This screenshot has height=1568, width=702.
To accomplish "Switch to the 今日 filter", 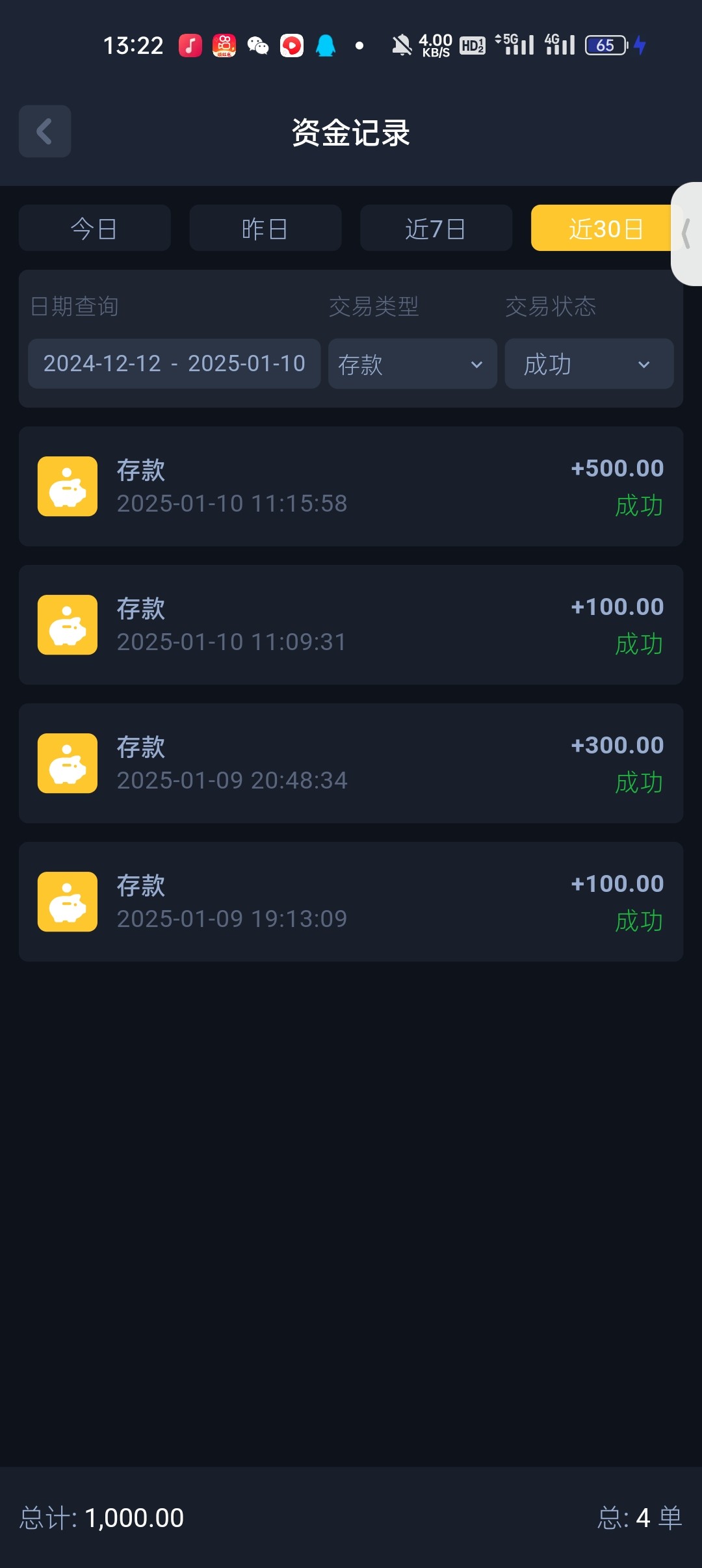I will pyautogui.click(x=94, y=228).
